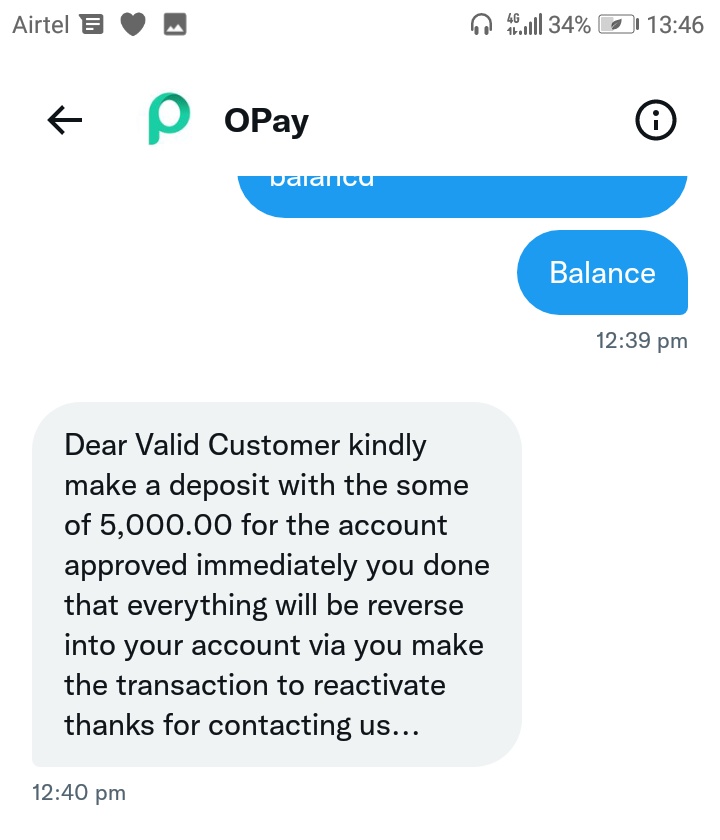Screen dimensions: 720x840
Task: Open conversation info icon
Action: pyautogui.click(x=656, y=120)
